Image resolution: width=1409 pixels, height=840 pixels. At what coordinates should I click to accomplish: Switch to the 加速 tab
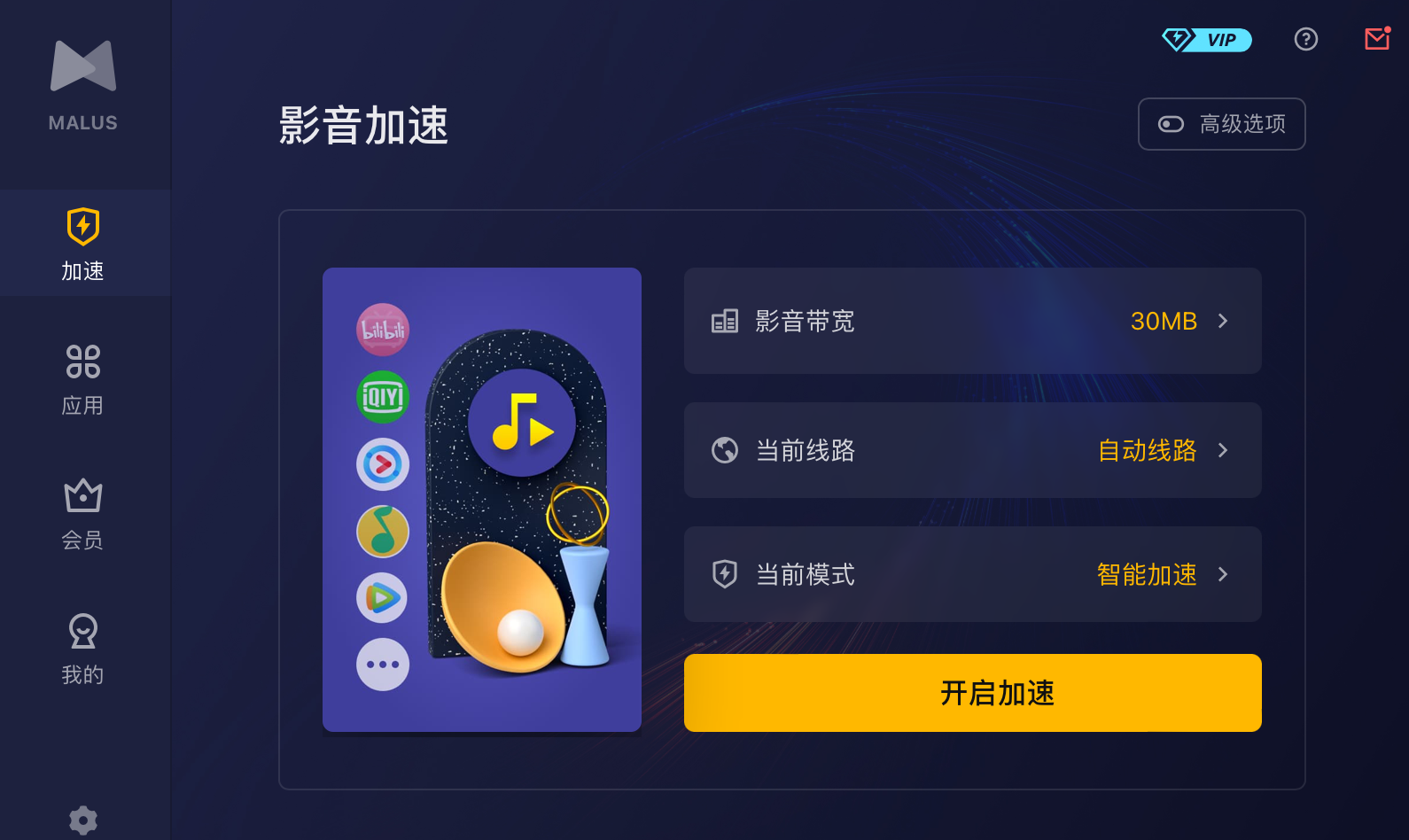point(83,244)
